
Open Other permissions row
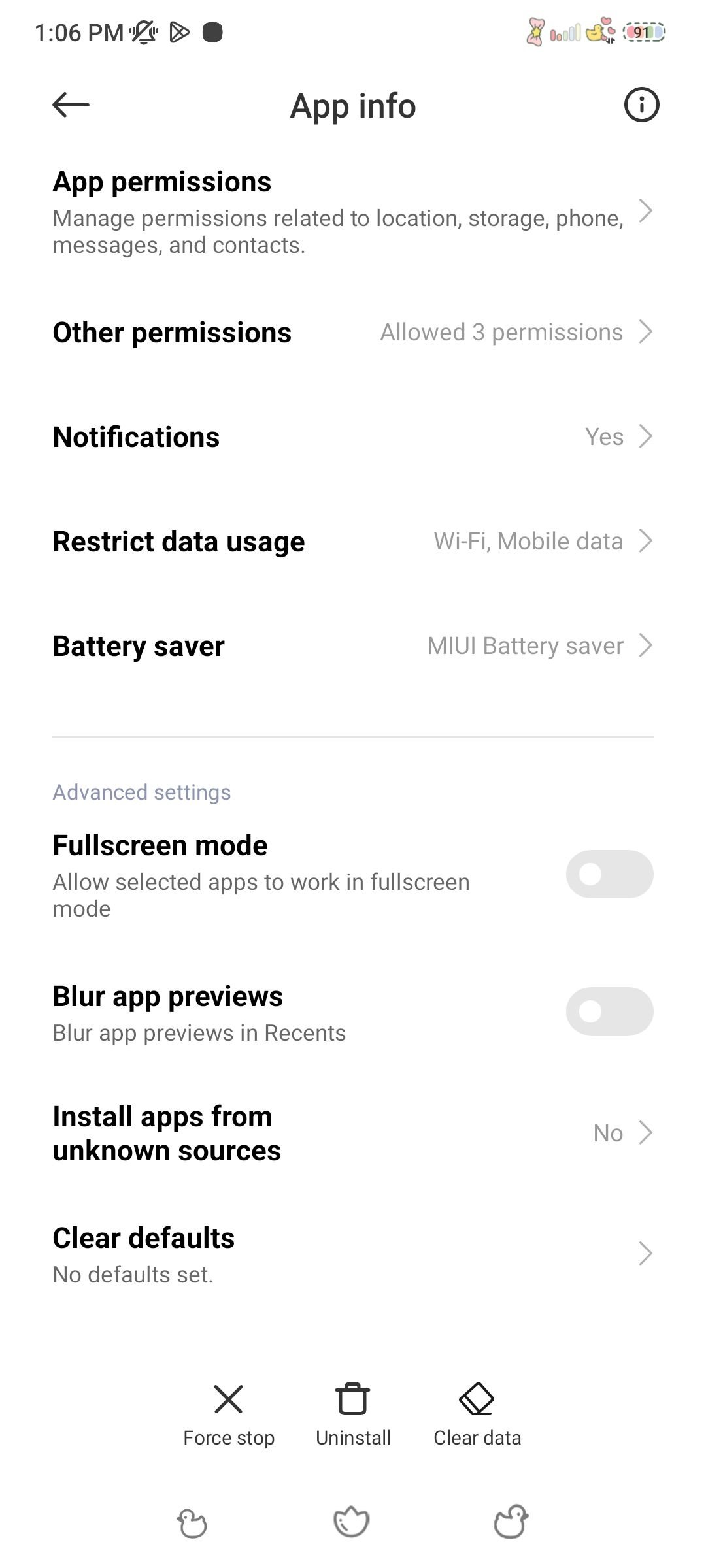pyautogui.click(x=353, y=332)
